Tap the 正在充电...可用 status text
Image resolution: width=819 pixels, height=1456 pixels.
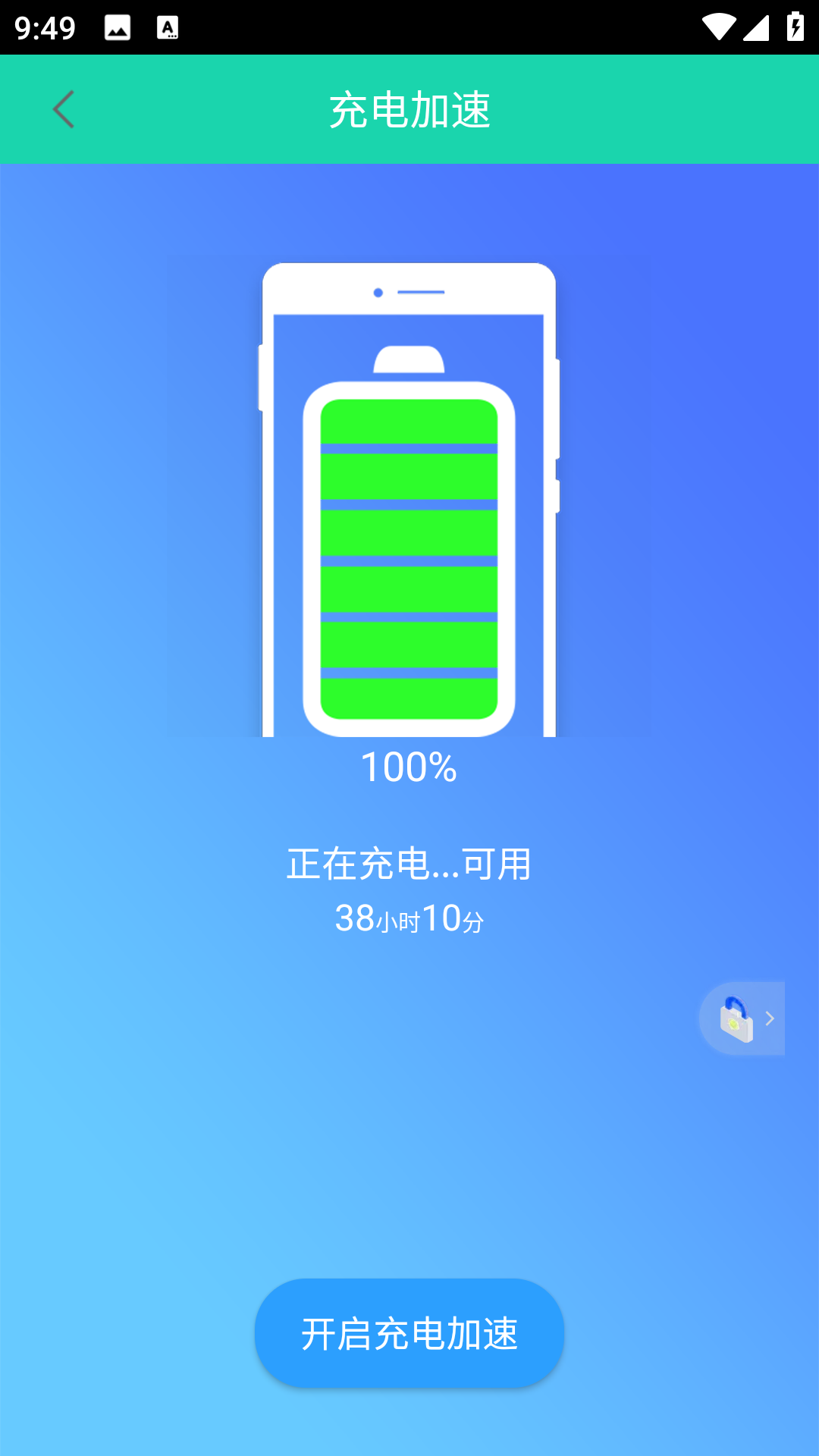pyautogui.click(x=409, y=864)
